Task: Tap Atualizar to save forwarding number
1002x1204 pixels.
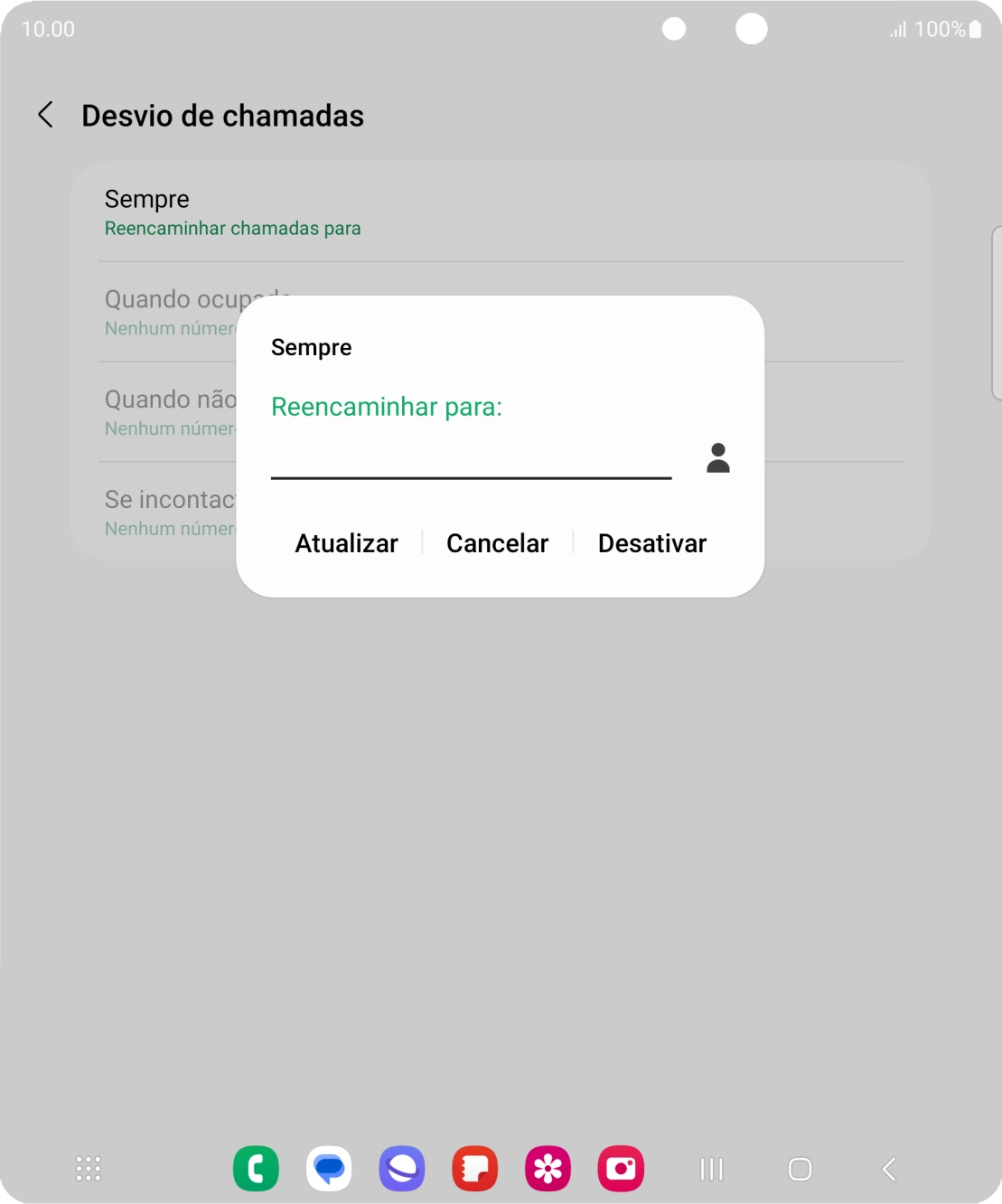Action: pyautogui.click(x=346, y=542)
